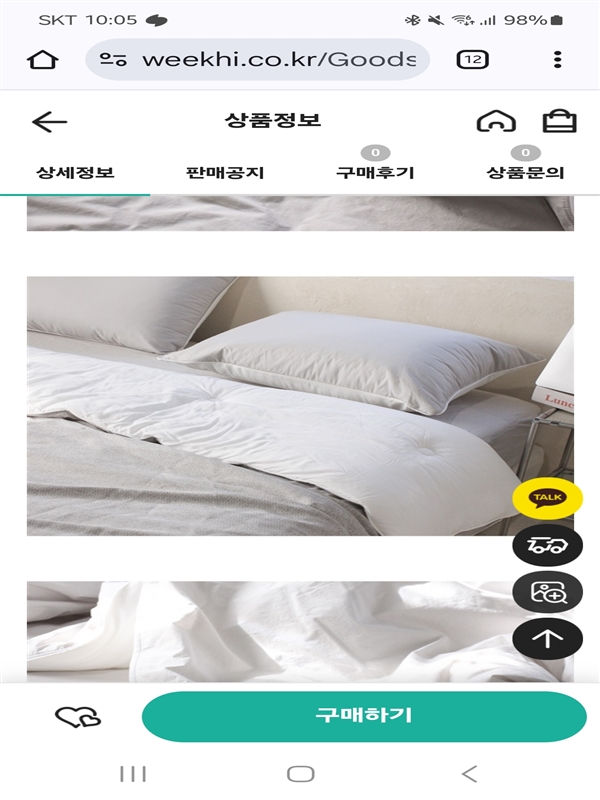Image resolution: width=600 pixels, height=800 pixels.
Task: Select the 상세정보 tab
Action: coord(75,172)
